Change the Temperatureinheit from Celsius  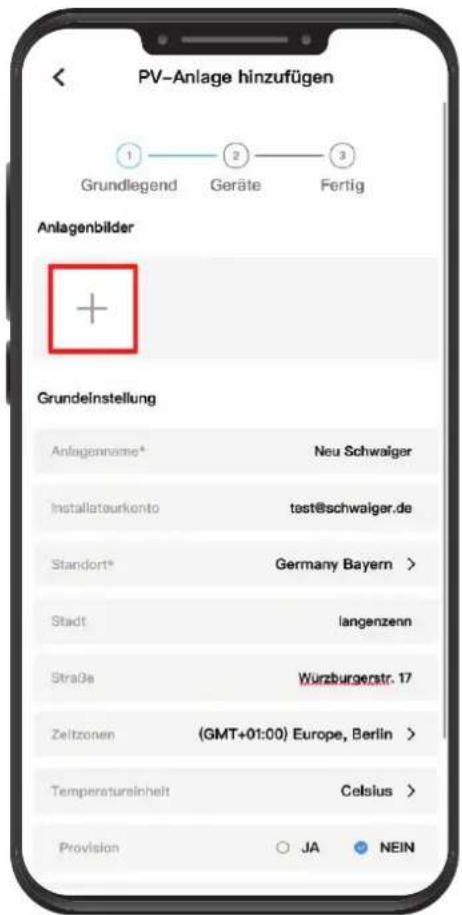[235, 791]
